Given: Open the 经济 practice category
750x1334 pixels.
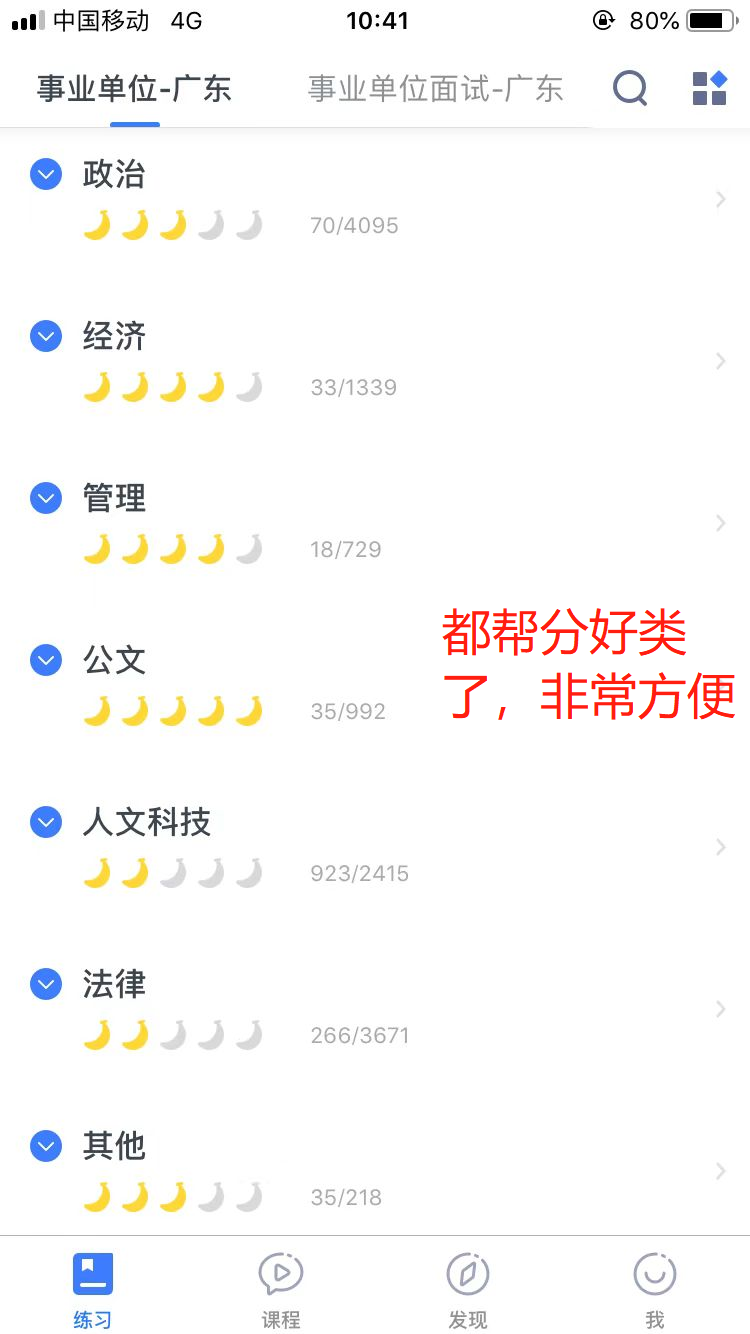Looking at the screenshot, I should coord(114,337).
